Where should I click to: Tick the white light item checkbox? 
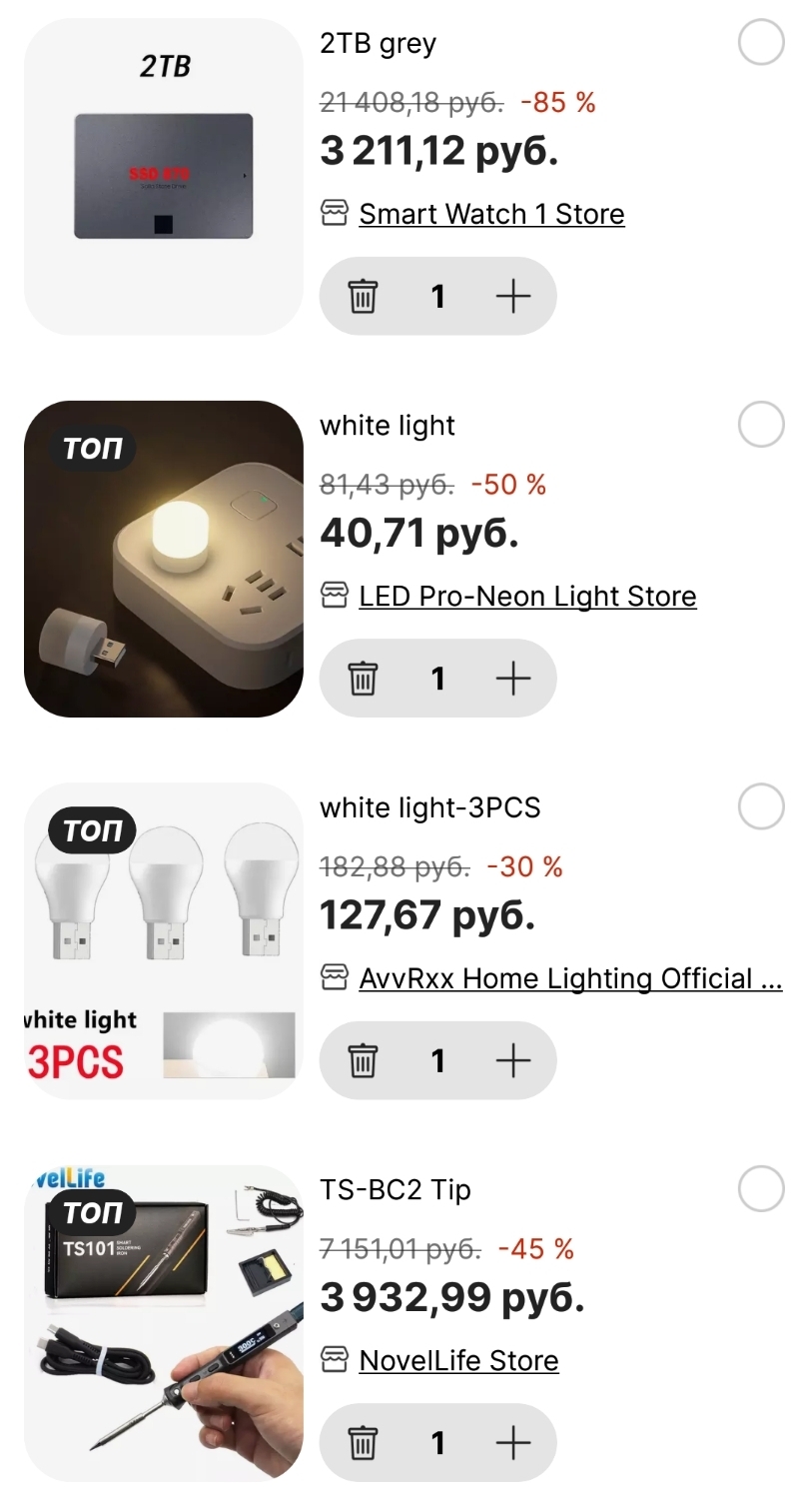pos(761,425)
